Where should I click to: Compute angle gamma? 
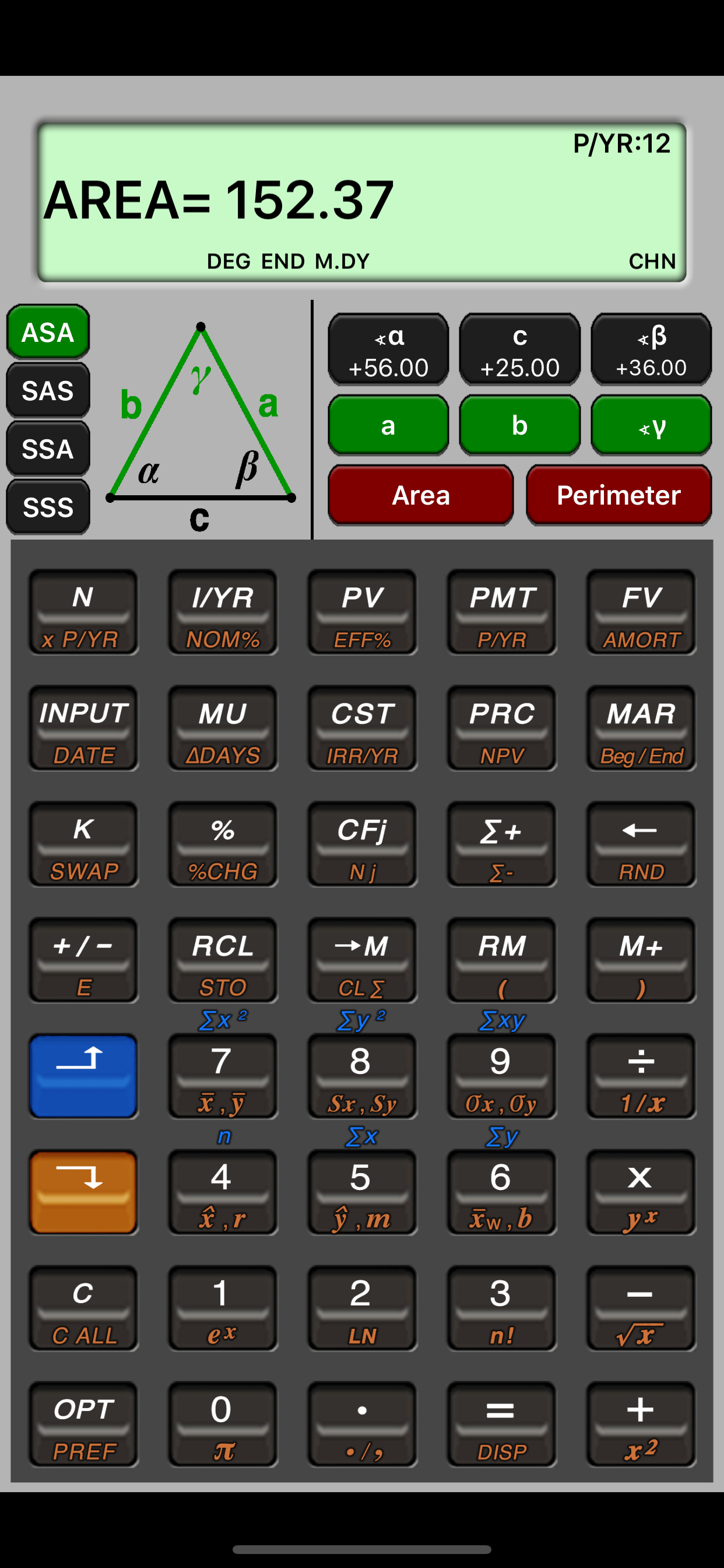pyautogui.click(x=651, y=425)
